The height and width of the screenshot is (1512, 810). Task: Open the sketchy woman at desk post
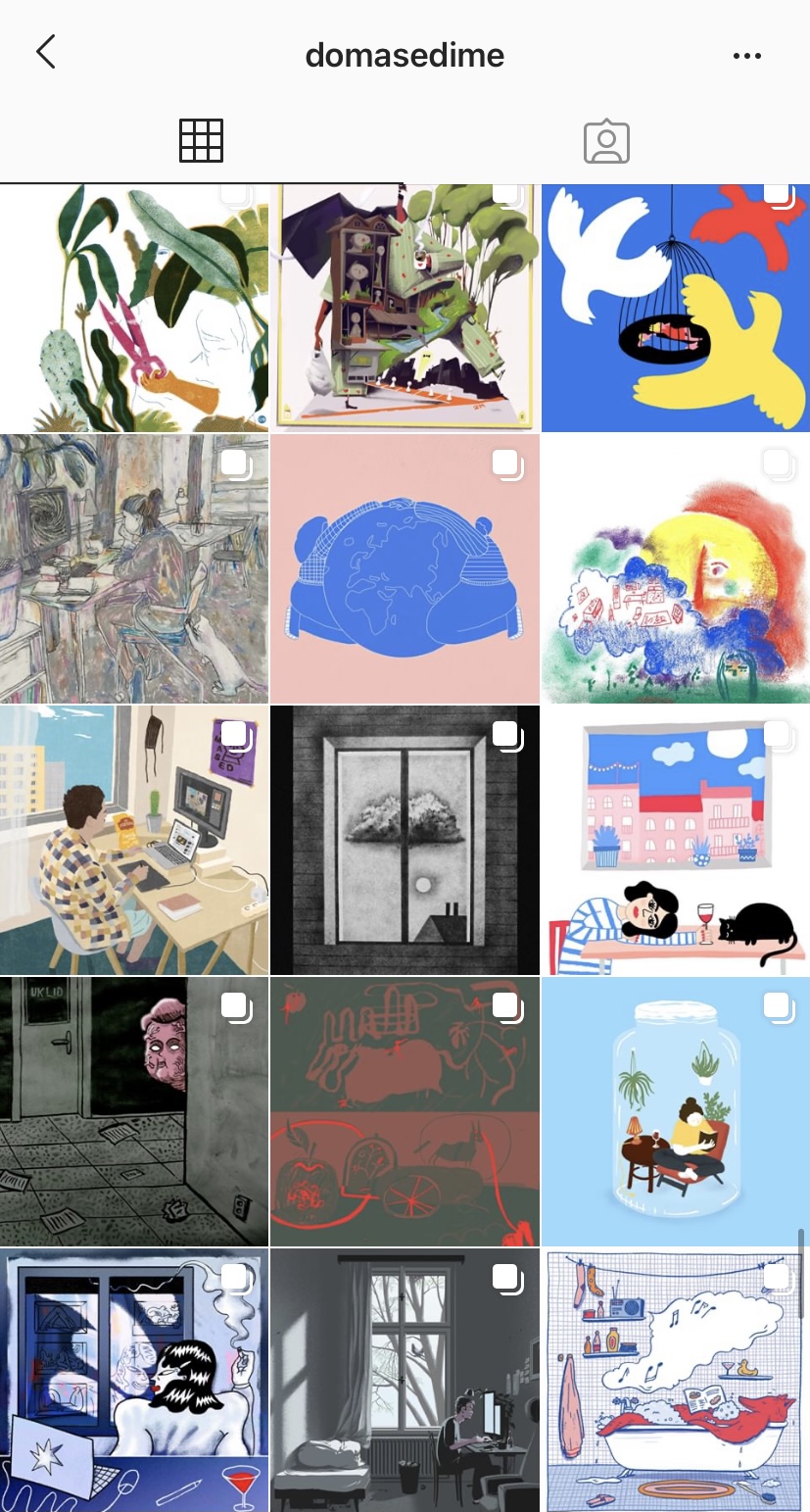[133, 569]
